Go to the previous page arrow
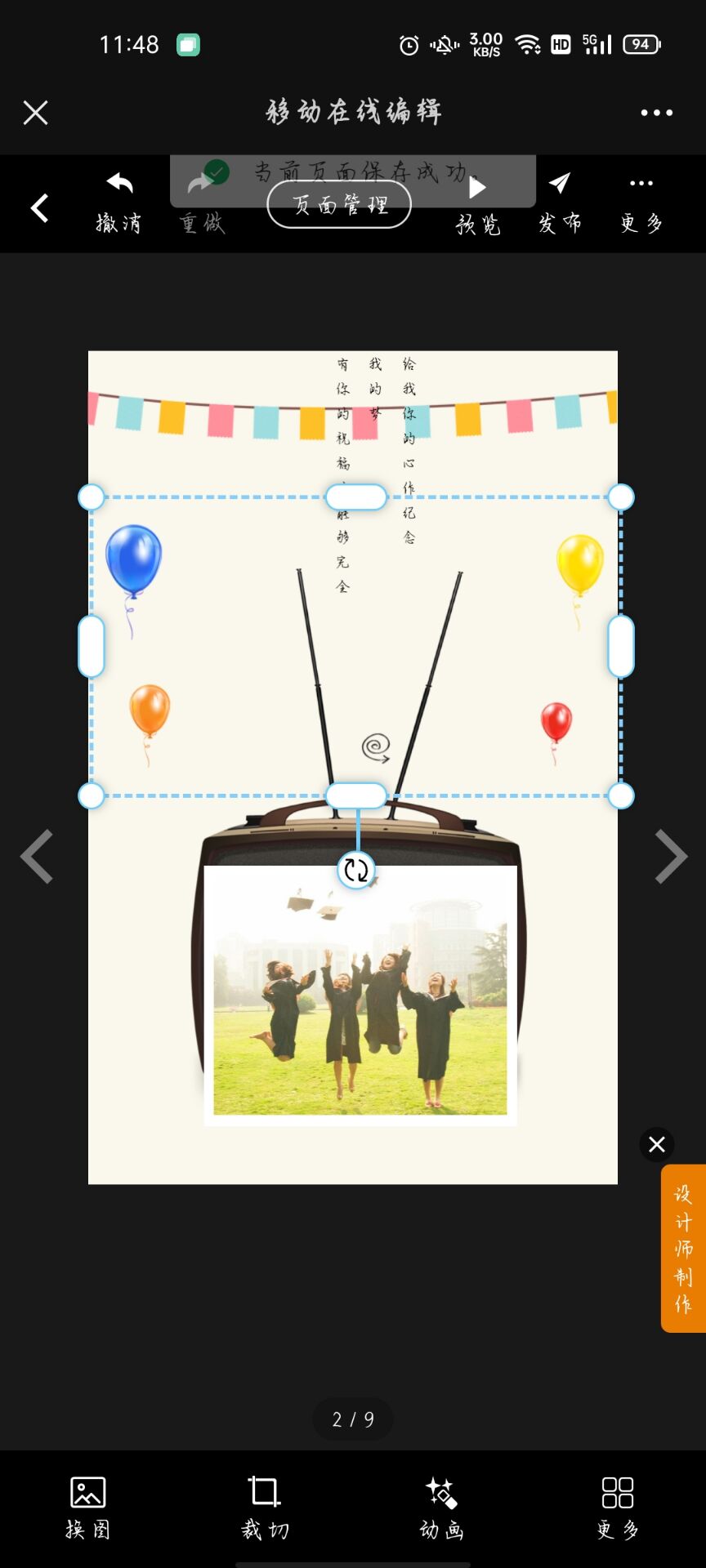This screenshot has height=1568, width=706. click(37, 857)
